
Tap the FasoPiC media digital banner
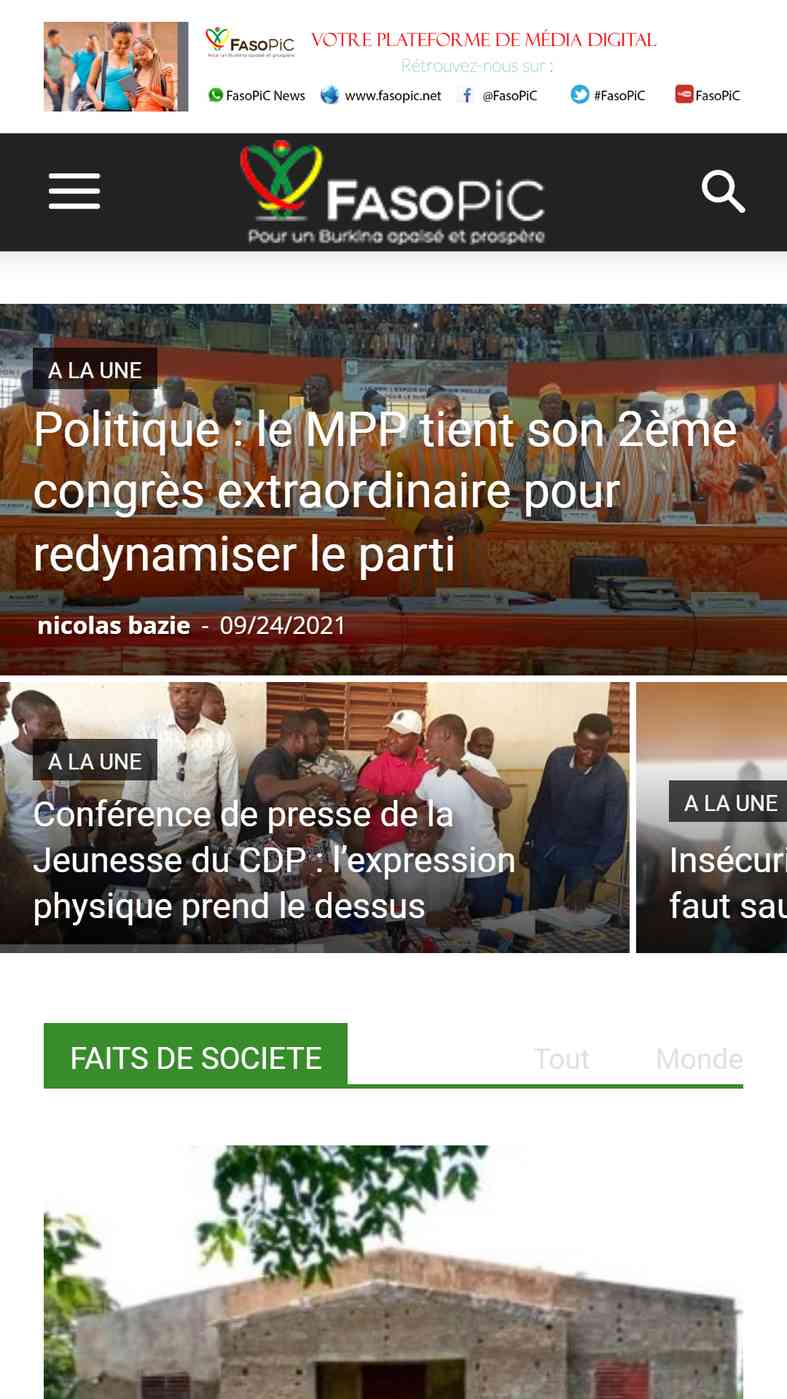[x=393, y=66]
